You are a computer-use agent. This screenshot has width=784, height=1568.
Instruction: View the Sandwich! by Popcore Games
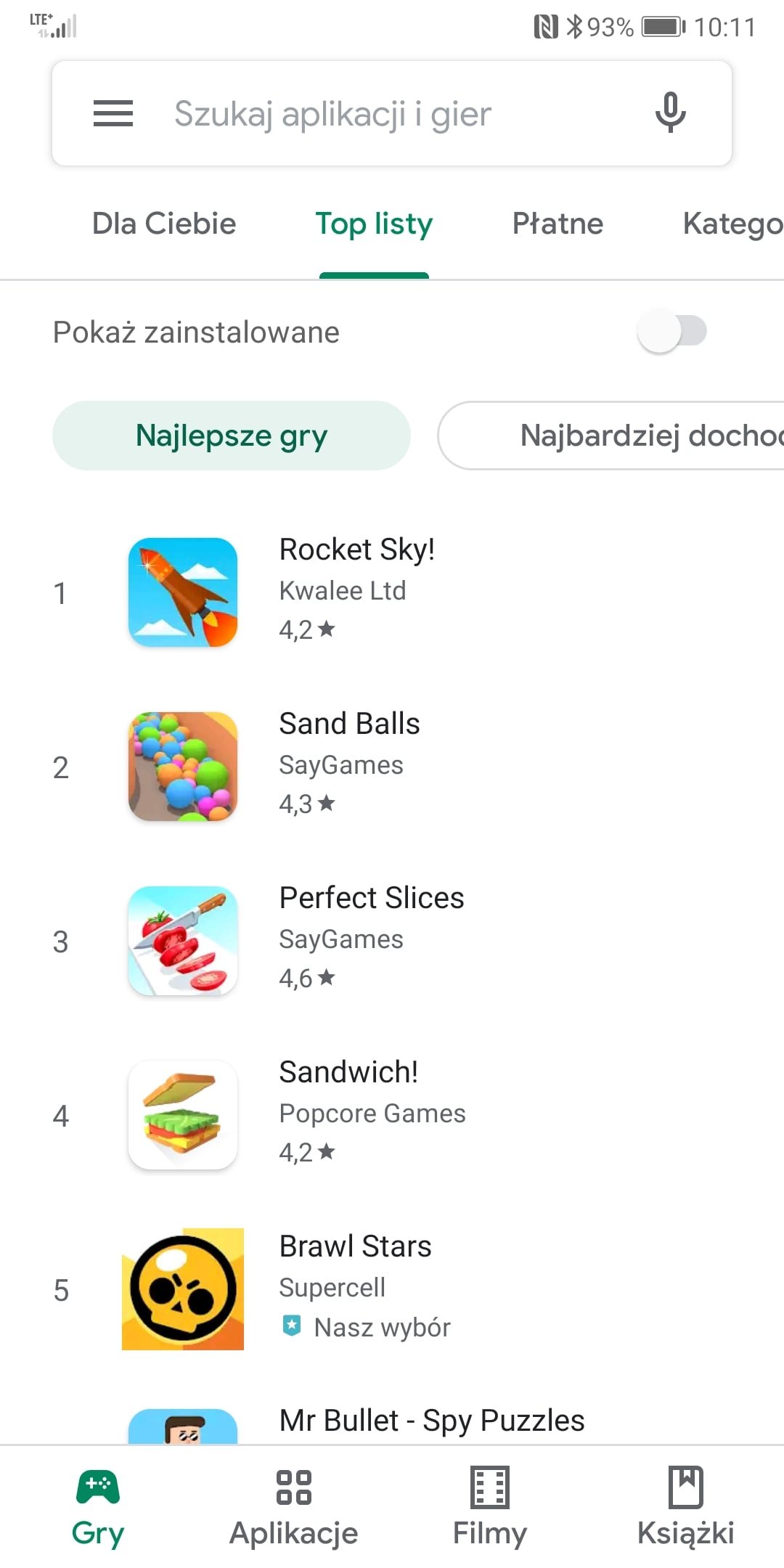(x=392, y=1115)
